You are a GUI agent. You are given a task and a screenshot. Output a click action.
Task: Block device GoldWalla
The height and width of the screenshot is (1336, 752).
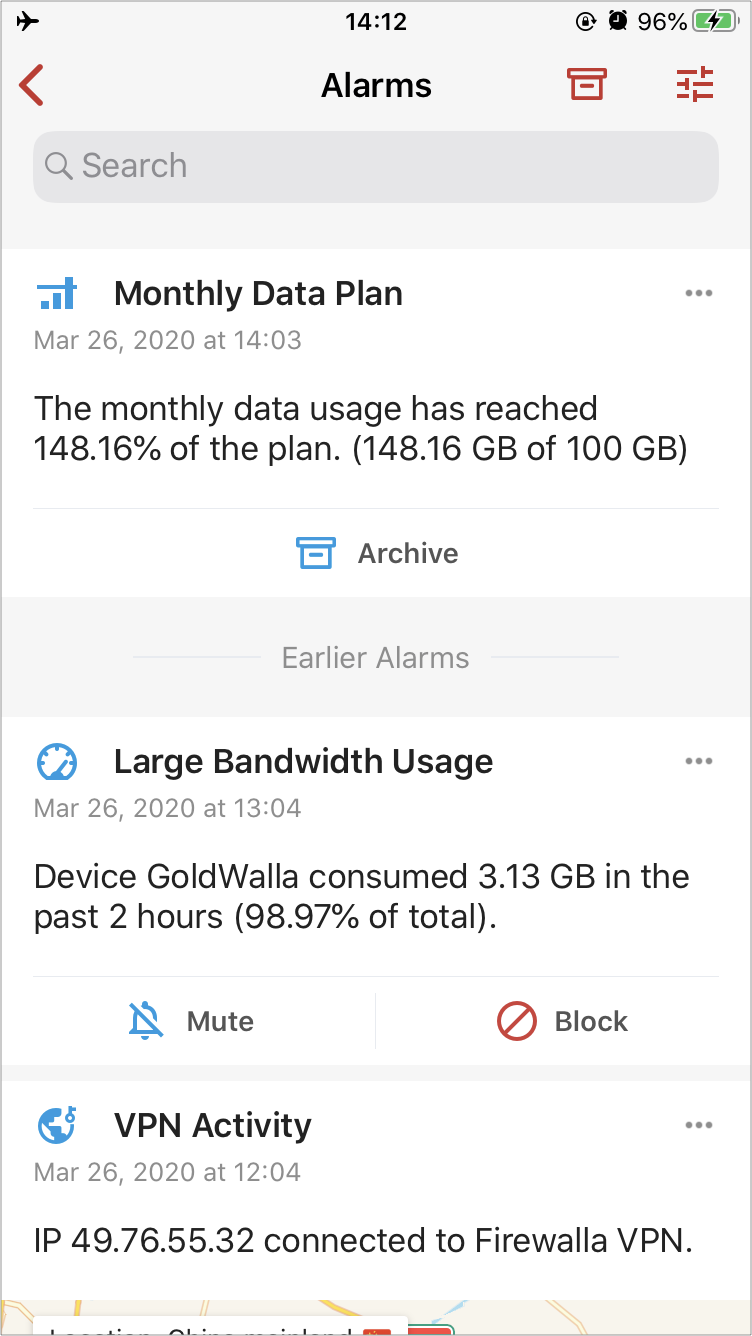pyautogui.click(x=562, y=1021)
